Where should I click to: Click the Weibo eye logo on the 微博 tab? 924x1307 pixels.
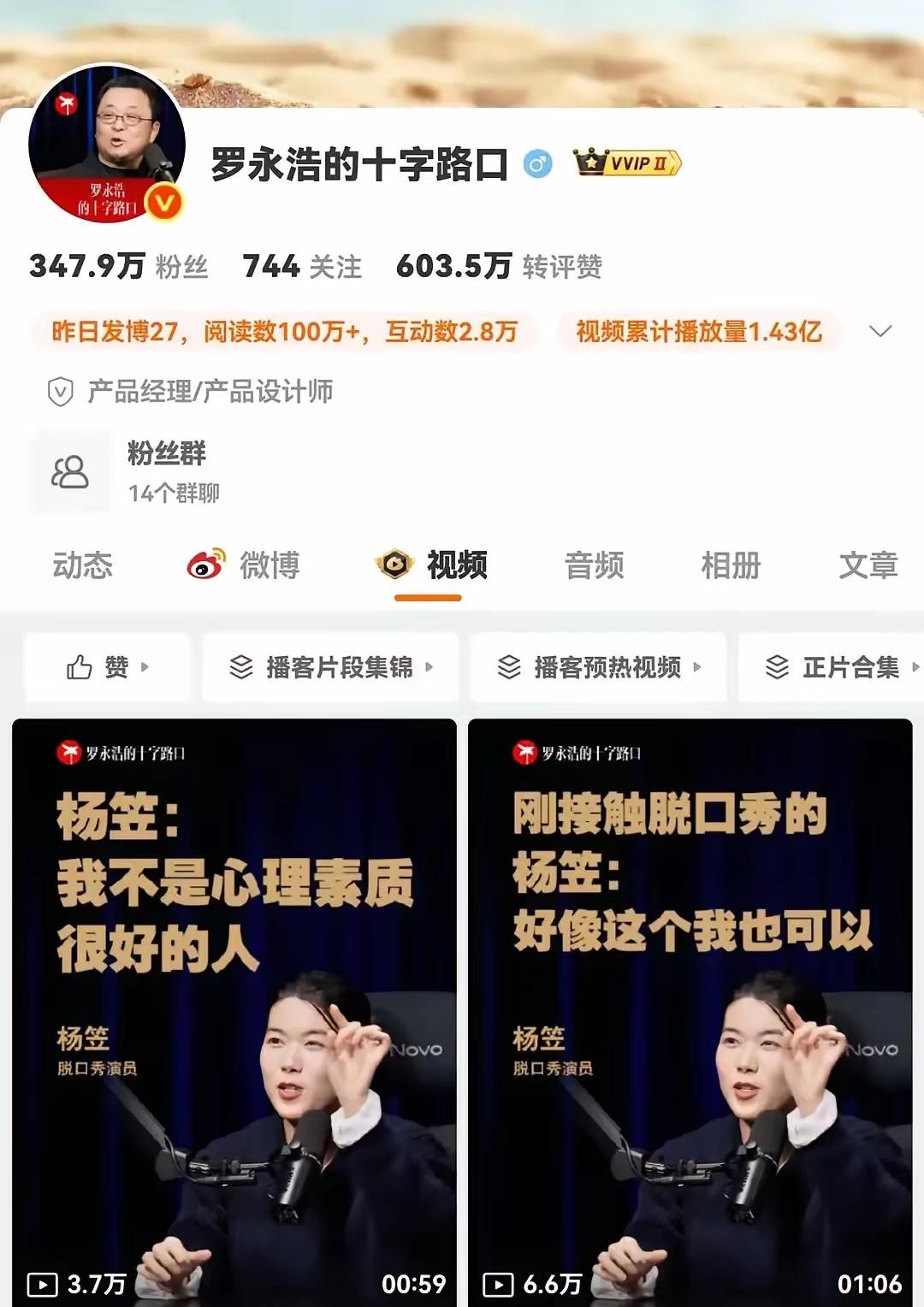tap(205, 565)
